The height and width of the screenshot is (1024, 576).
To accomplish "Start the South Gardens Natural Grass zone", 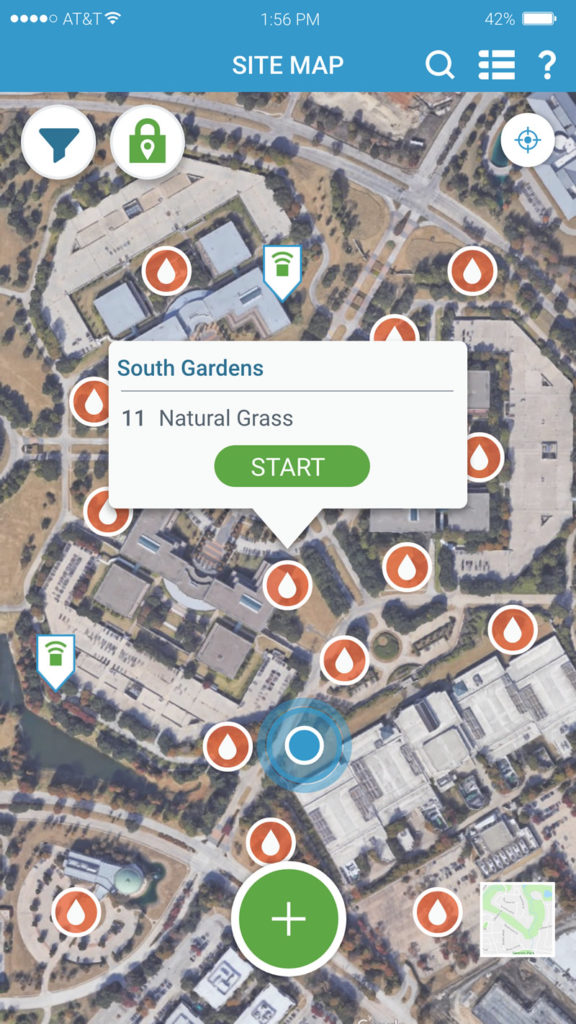I will pyautogui.click(x=292, y=466).
